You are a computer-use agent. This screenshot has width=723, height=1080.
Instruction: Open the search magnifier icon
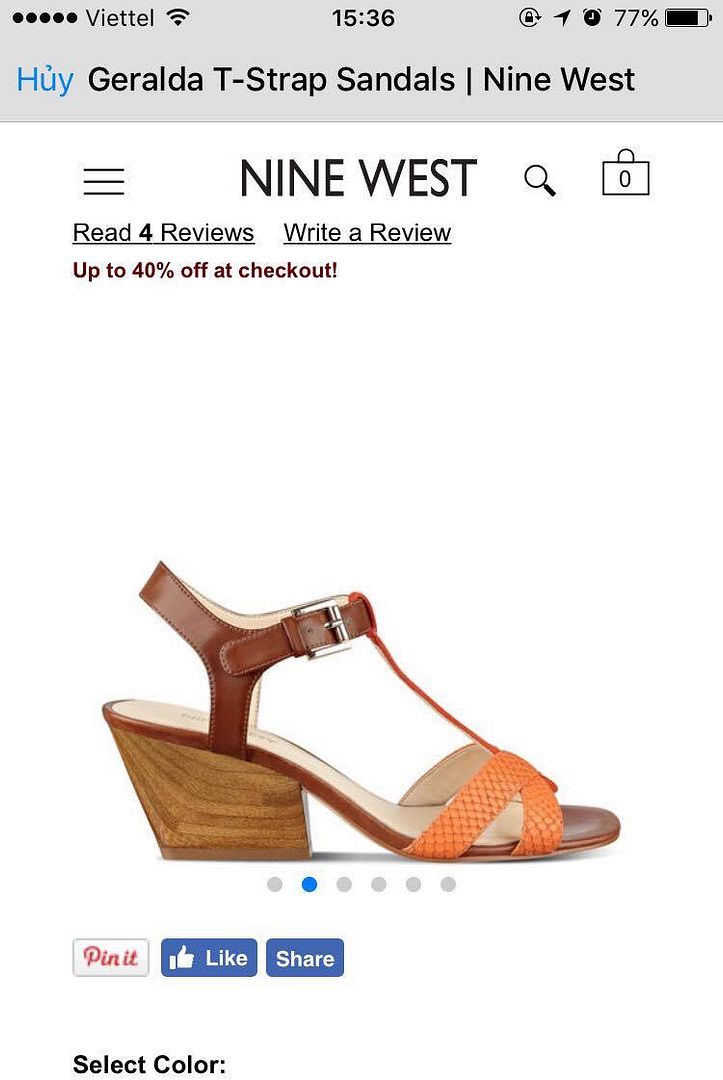(x=539, y=181)
